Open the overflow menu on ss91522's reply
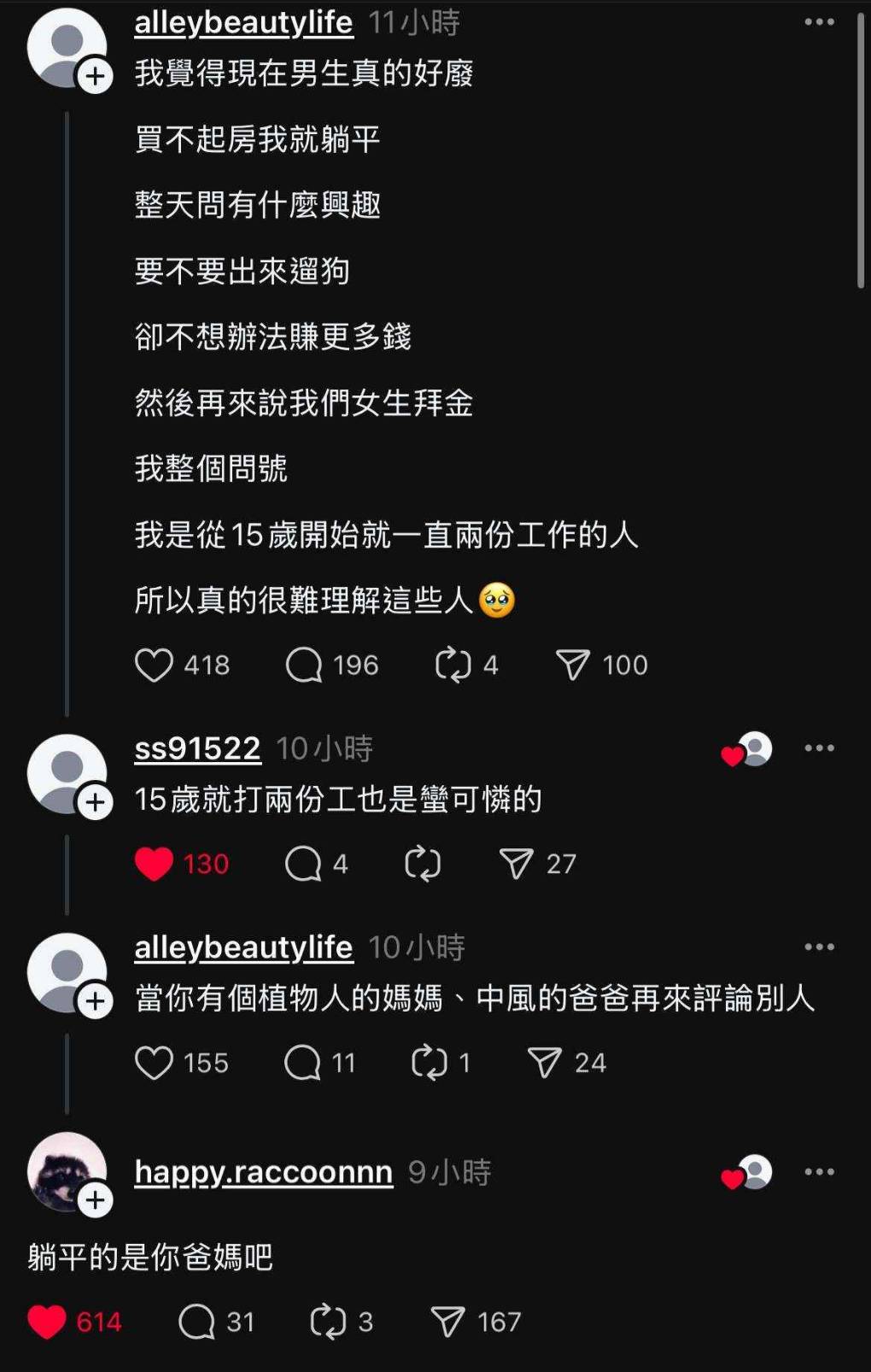Screen dimensions: 871x1372 tap(819, 748)
